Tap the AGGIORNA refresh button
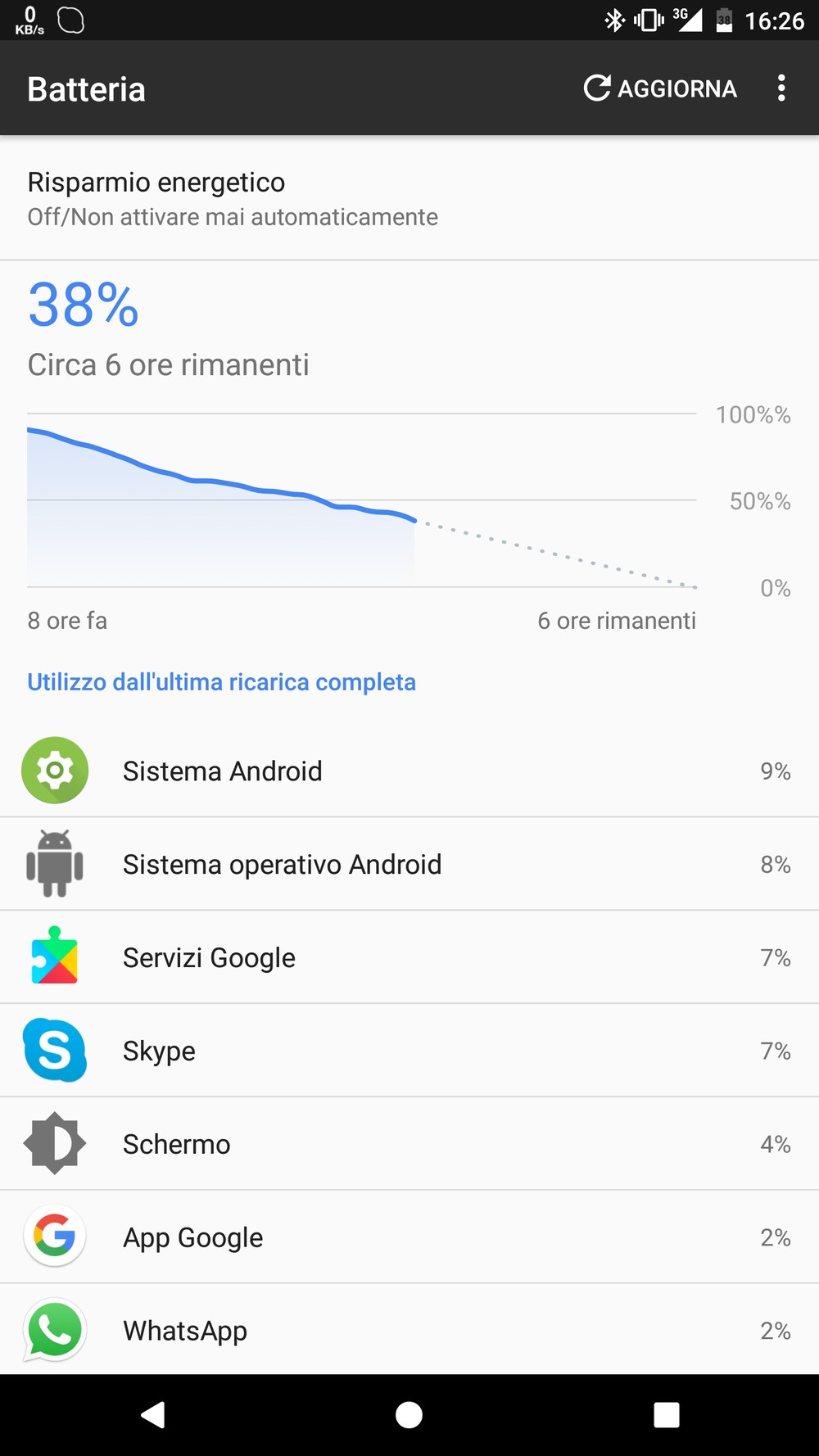The image size is (819, 1456). tap(660, 88)
